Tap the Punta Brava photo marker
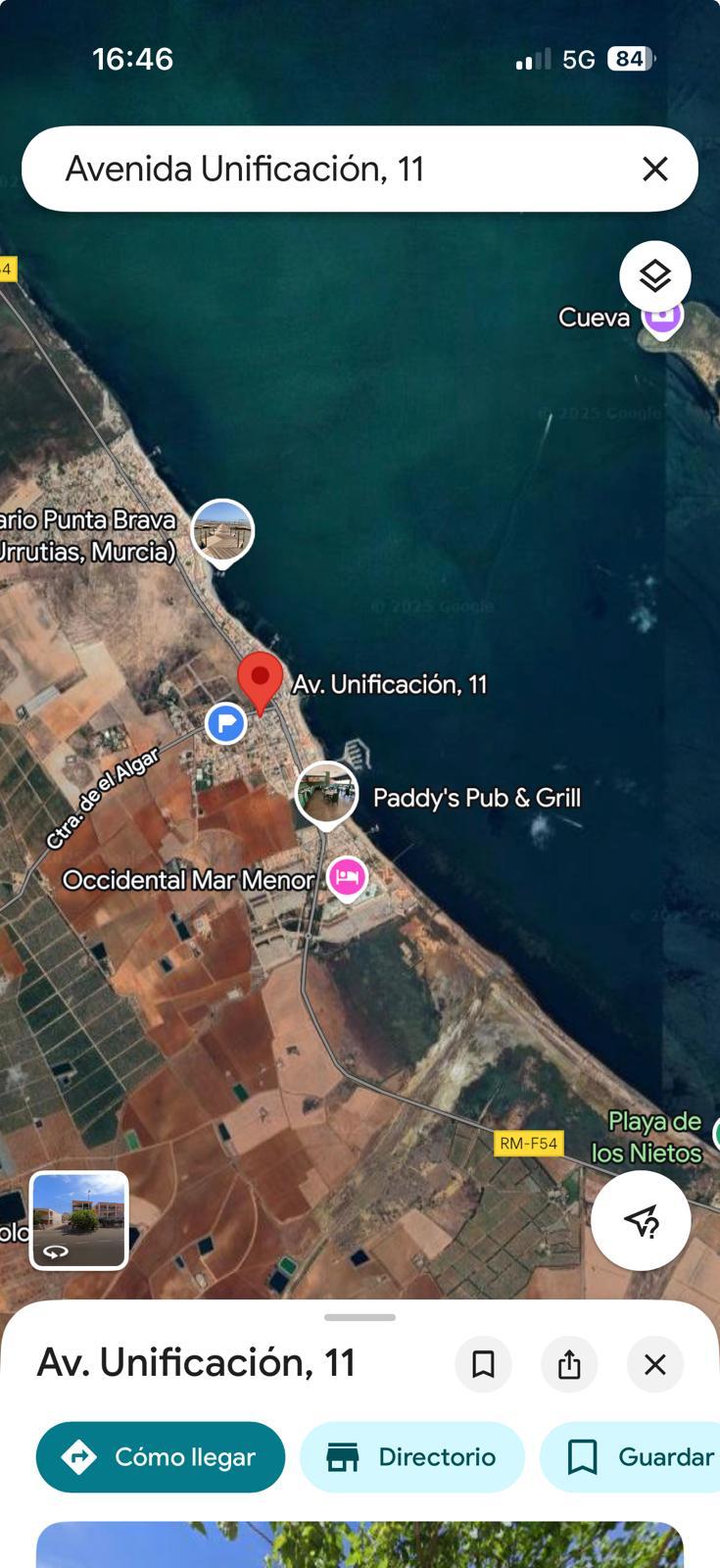 (x=222, y=532)
